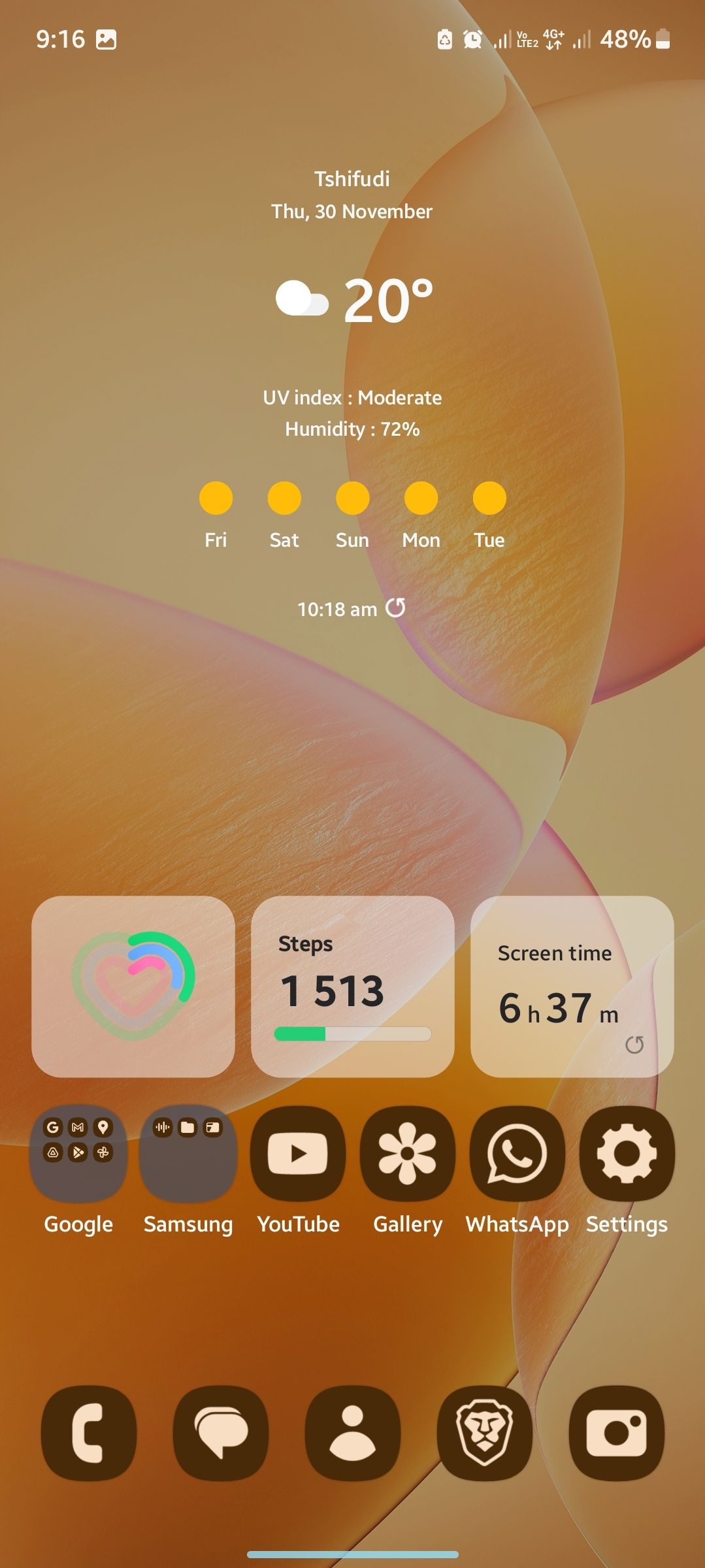The image size is (705, 1568).
Task: Tap the Tshifudi location name
Action: click(352, 178)
